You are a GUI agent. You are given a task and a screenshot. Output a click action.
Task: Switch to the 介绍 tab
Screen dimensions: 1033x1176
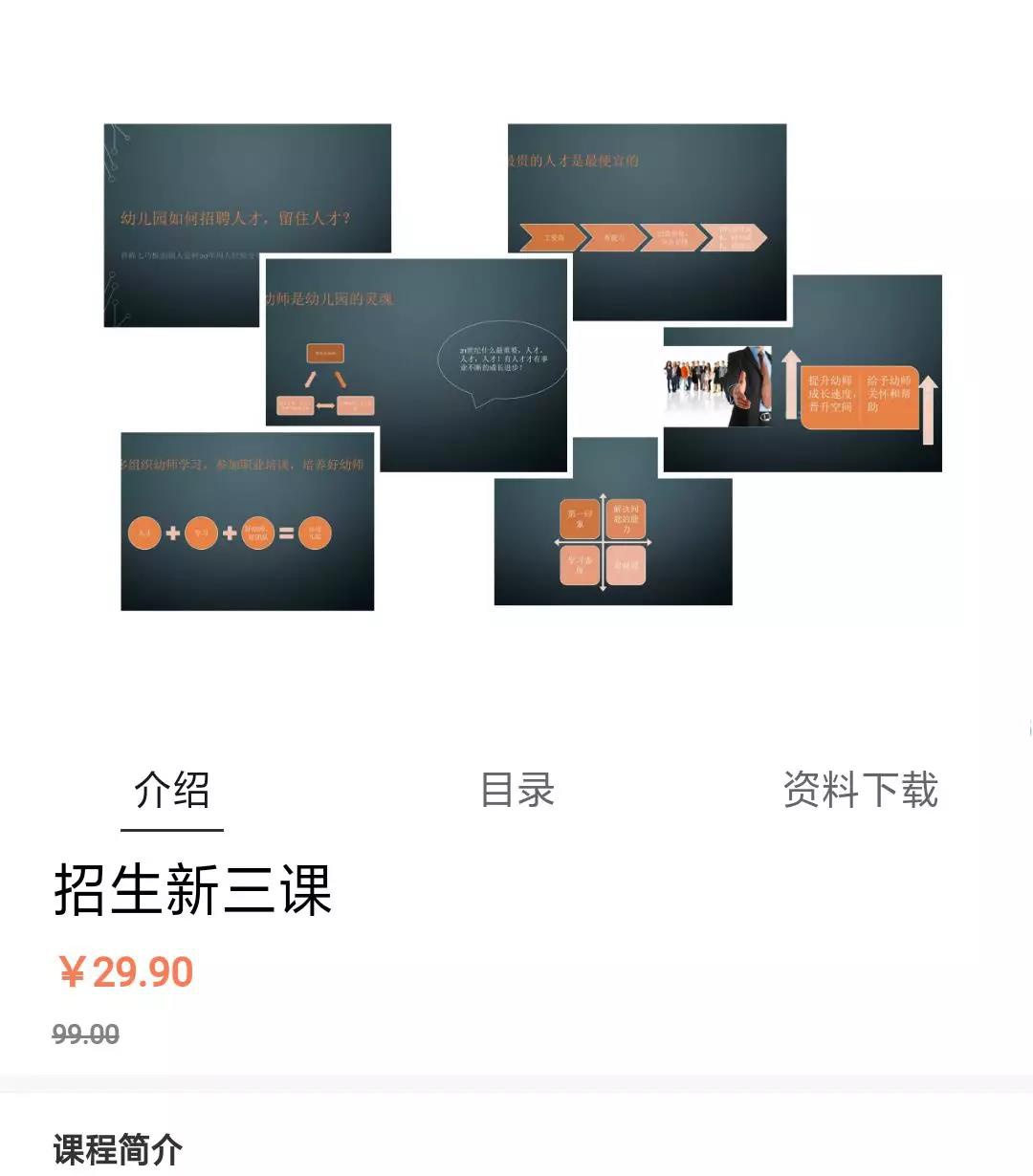(x=172, y=791)
